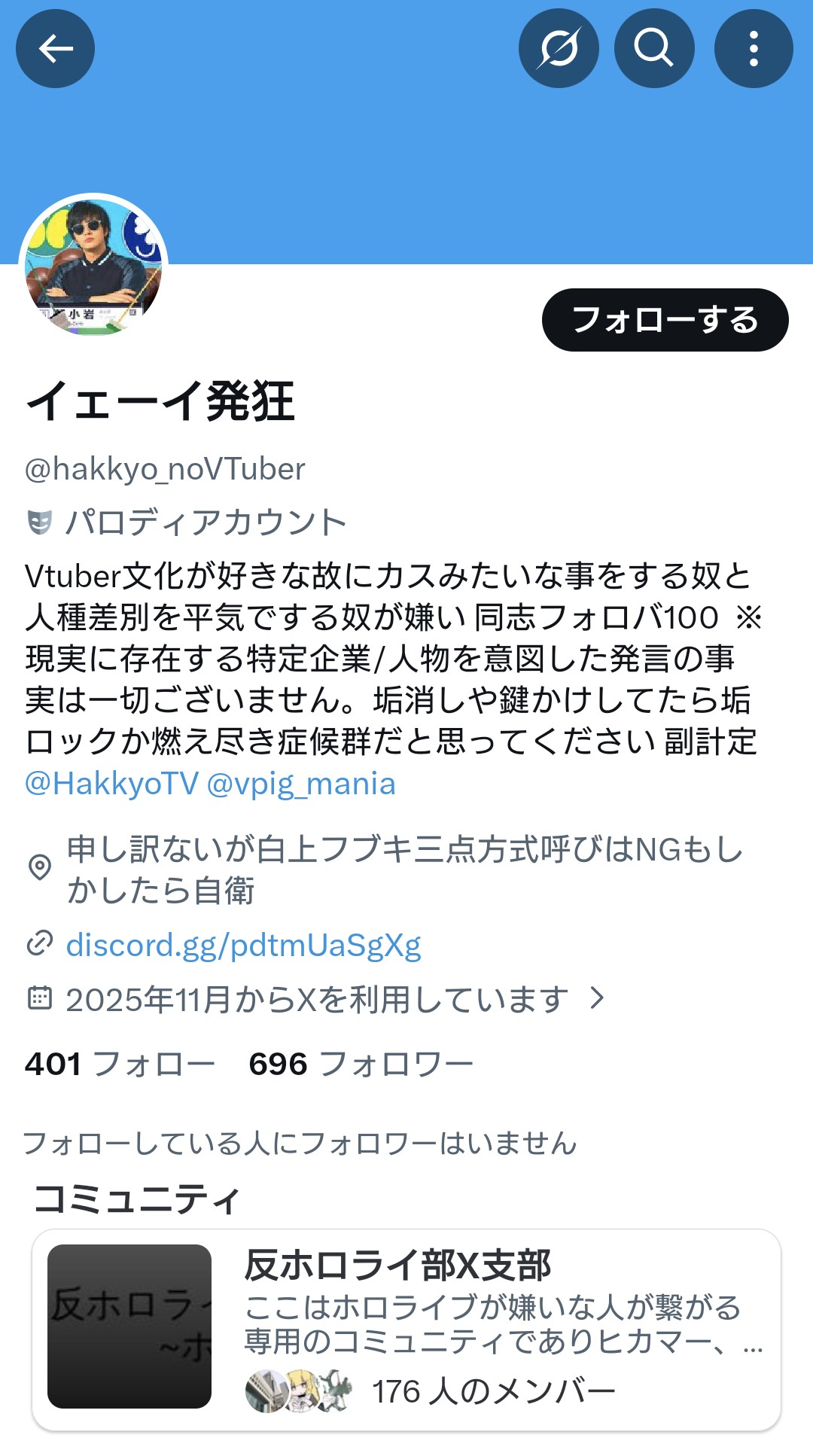
Task: Open the 反ホロライ部X支部 community card
Action: click(406, 1330)
